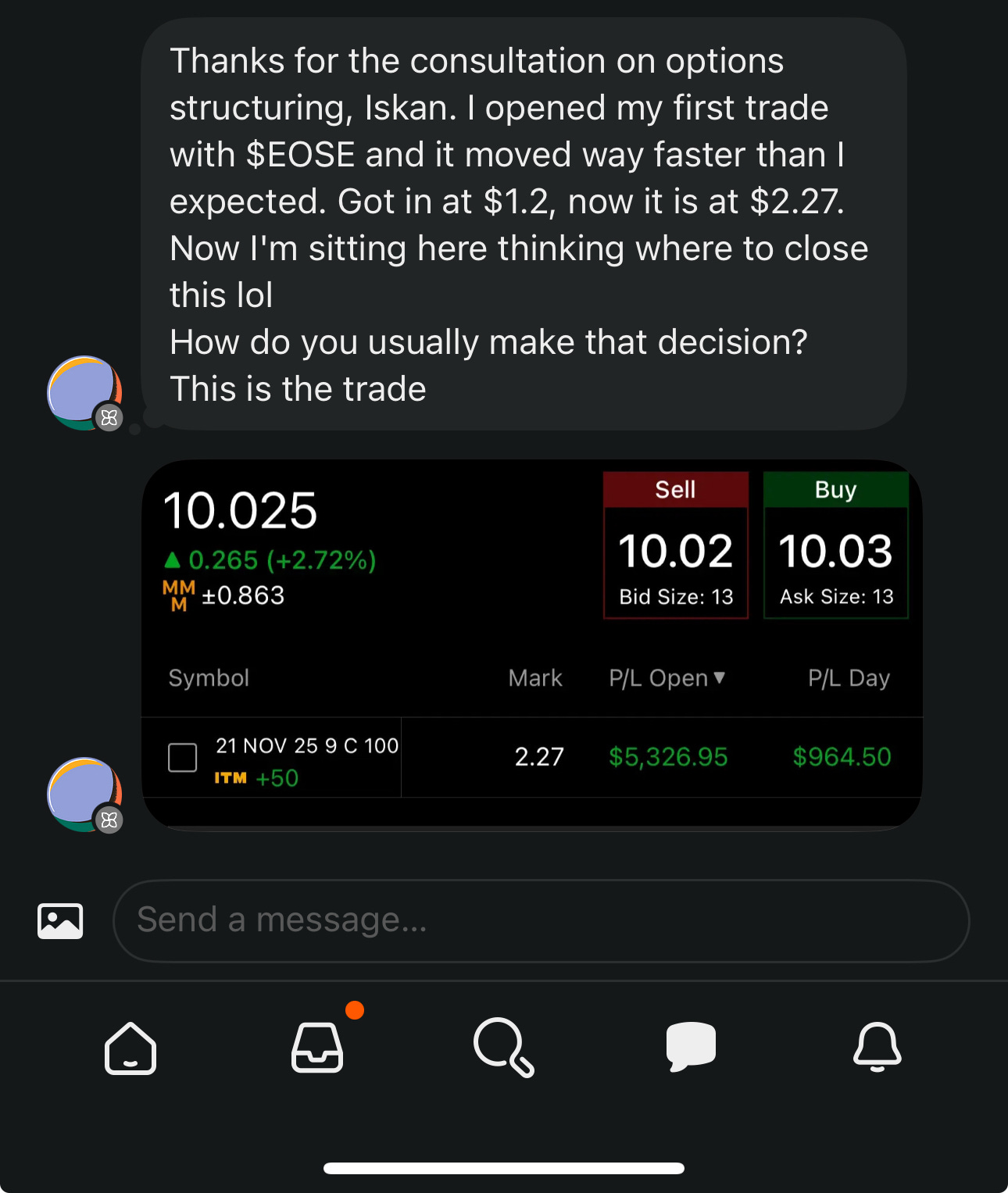Open the shared trade screenshot image

point(531,645)
